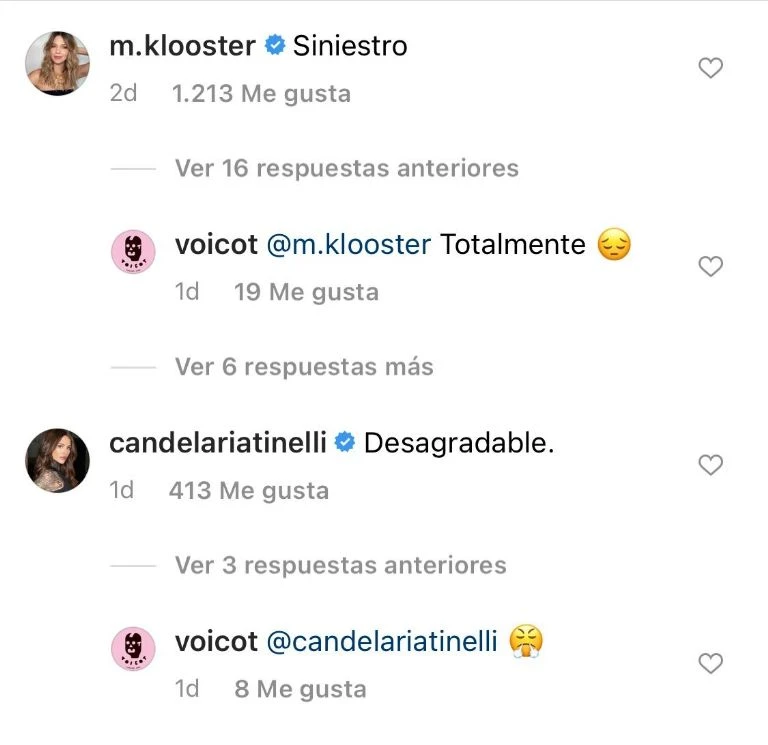Like voicot's reply "Totalmente"

click(710, 266)
